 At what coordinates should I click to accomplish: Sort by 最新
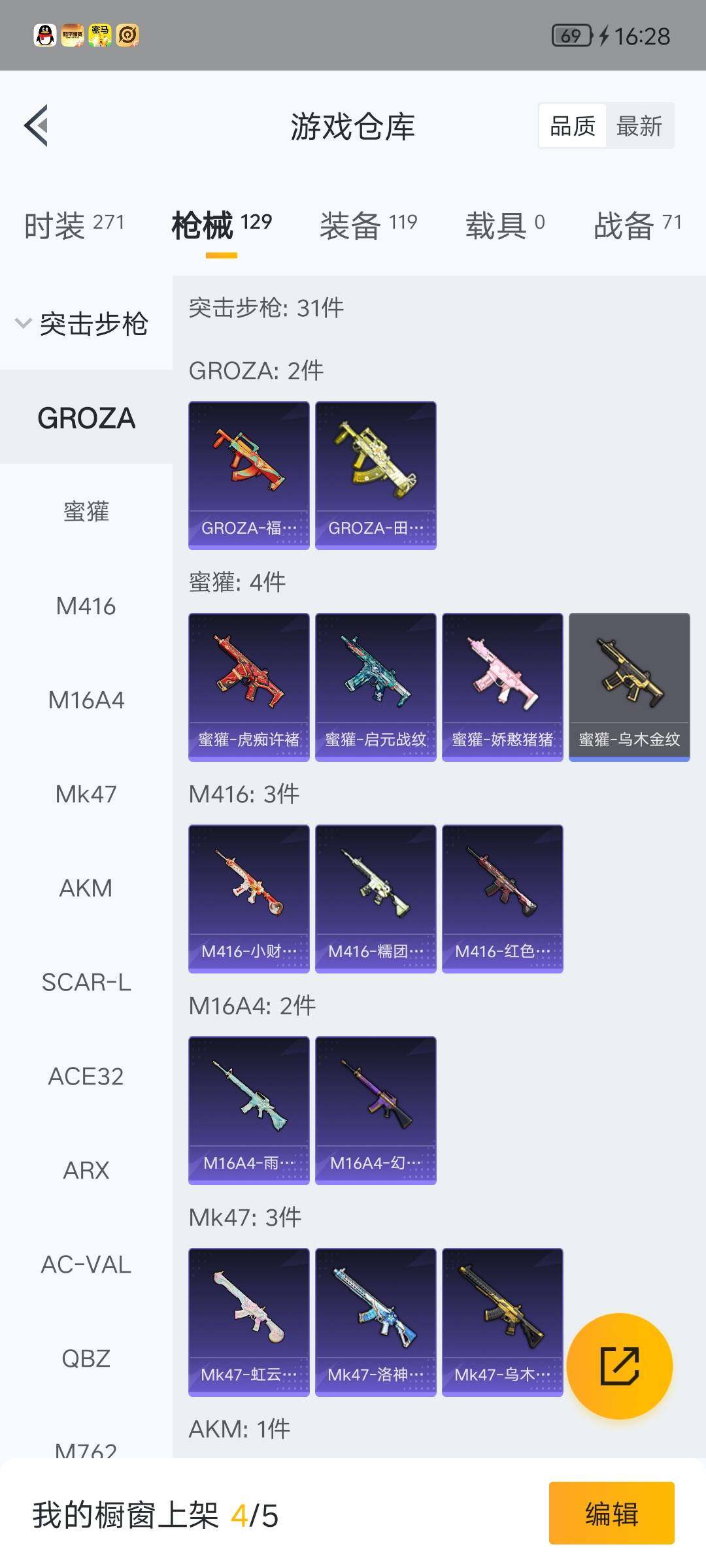[x=639, y=126]
